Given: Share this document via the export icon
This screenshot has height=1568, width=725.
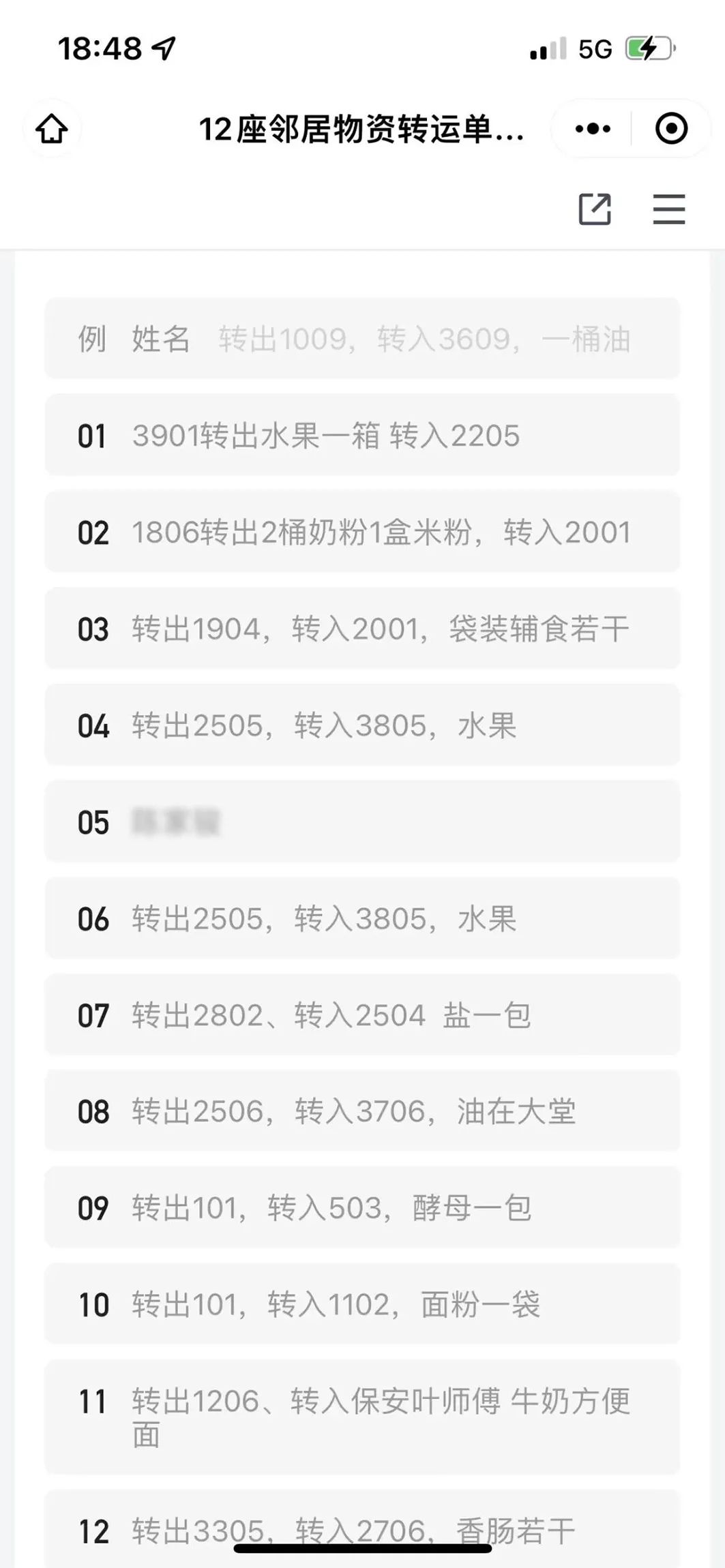Looking at the screenshot, I should click(x=595, y=209).
